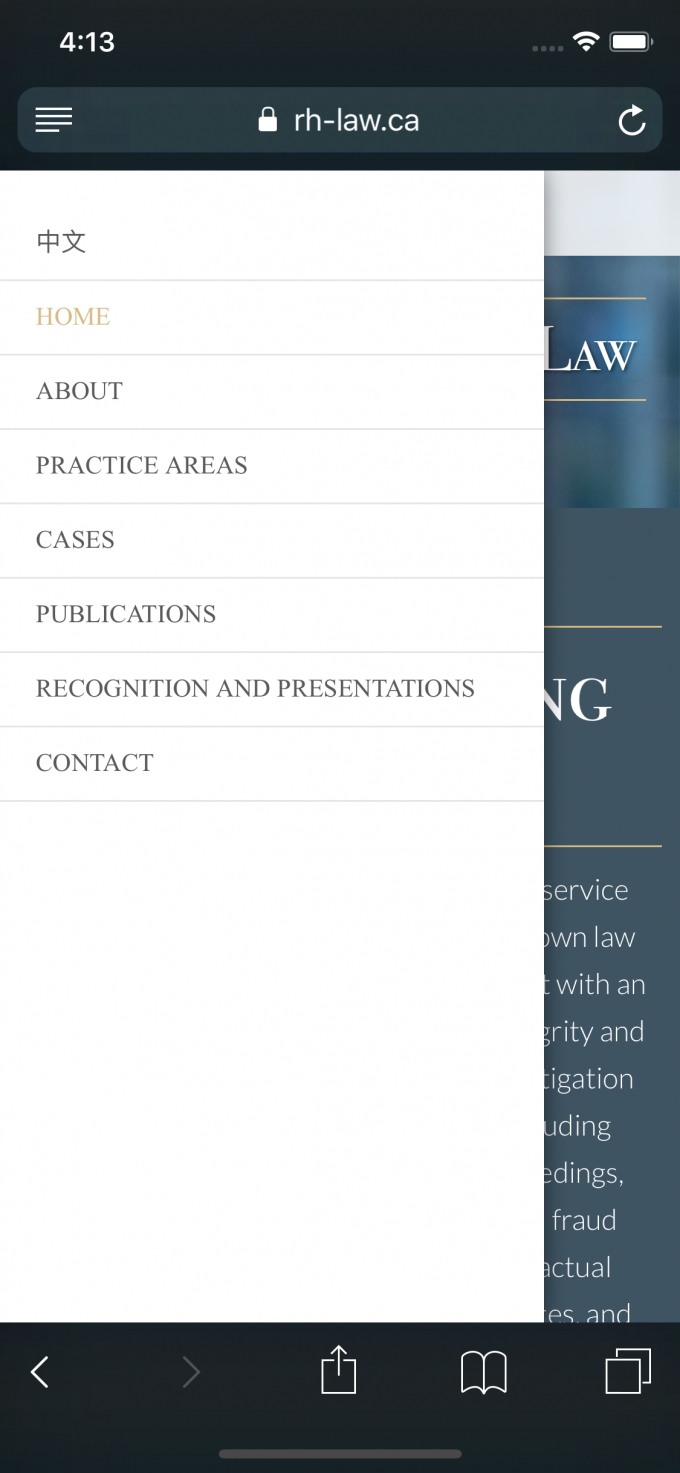Show all open Safari tabs
The height and width of the screenshot is (1473, 680).
pos(628,1371)
